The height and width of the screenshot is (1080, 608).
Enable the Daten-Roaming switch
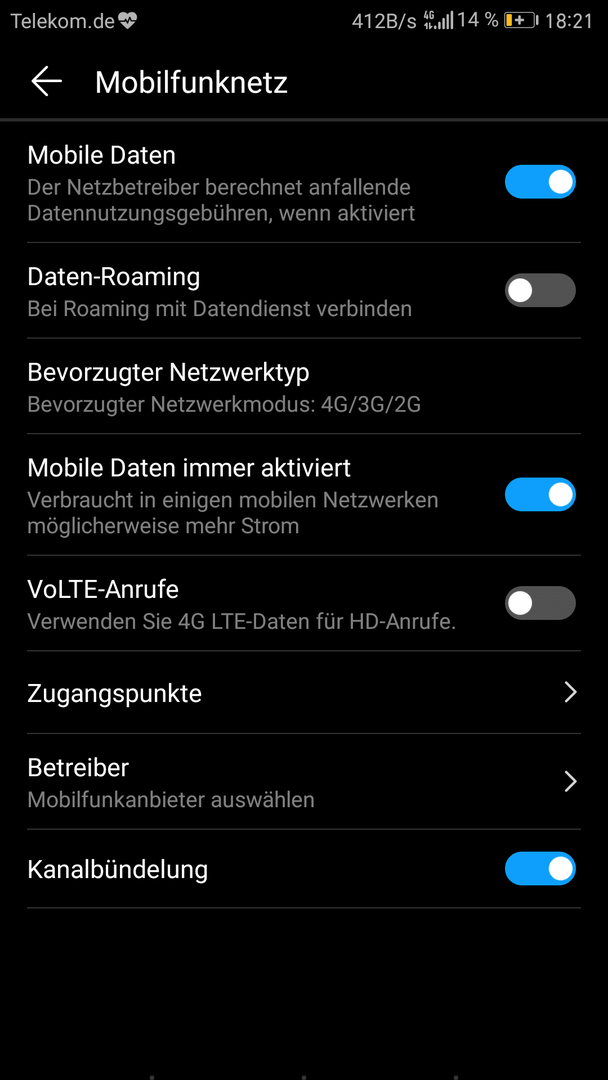pos(540,291)
